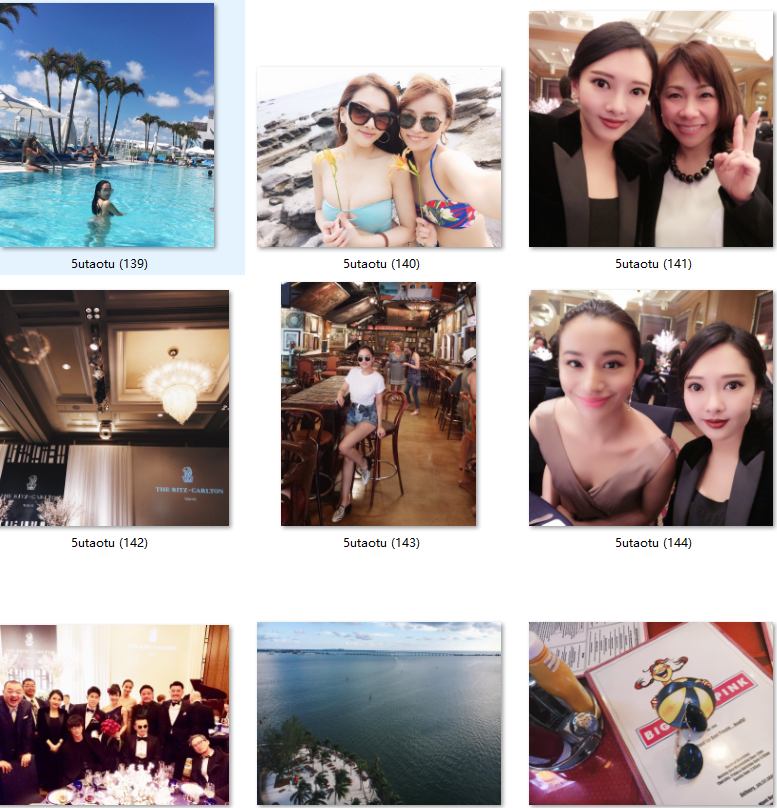The height and width of the screenshot is (808, 777).
Task: Open the chandelier photo 5utaotu (142)
Action: tap(114, 408)
